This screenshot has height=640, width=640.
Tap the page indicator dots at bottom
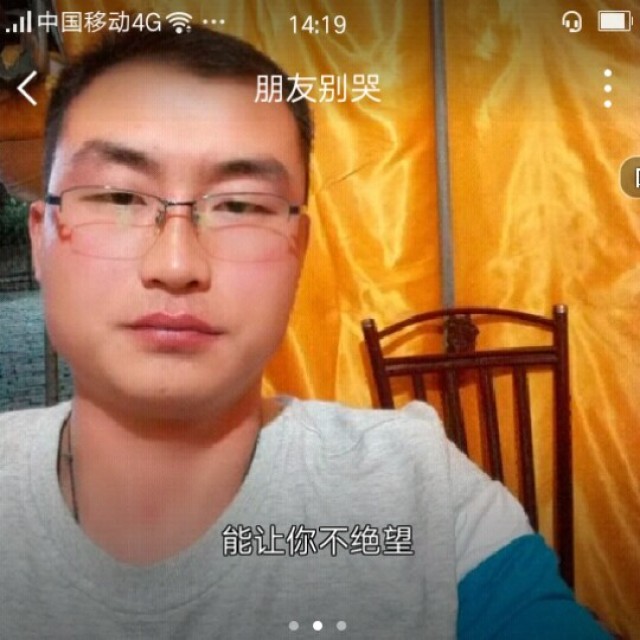tap(318, 625)
